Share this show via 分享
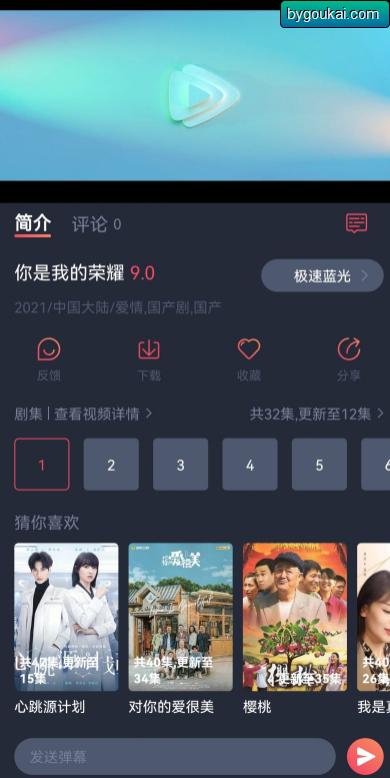The height and width of the screenshot is (778, 390). coord(348,359)
